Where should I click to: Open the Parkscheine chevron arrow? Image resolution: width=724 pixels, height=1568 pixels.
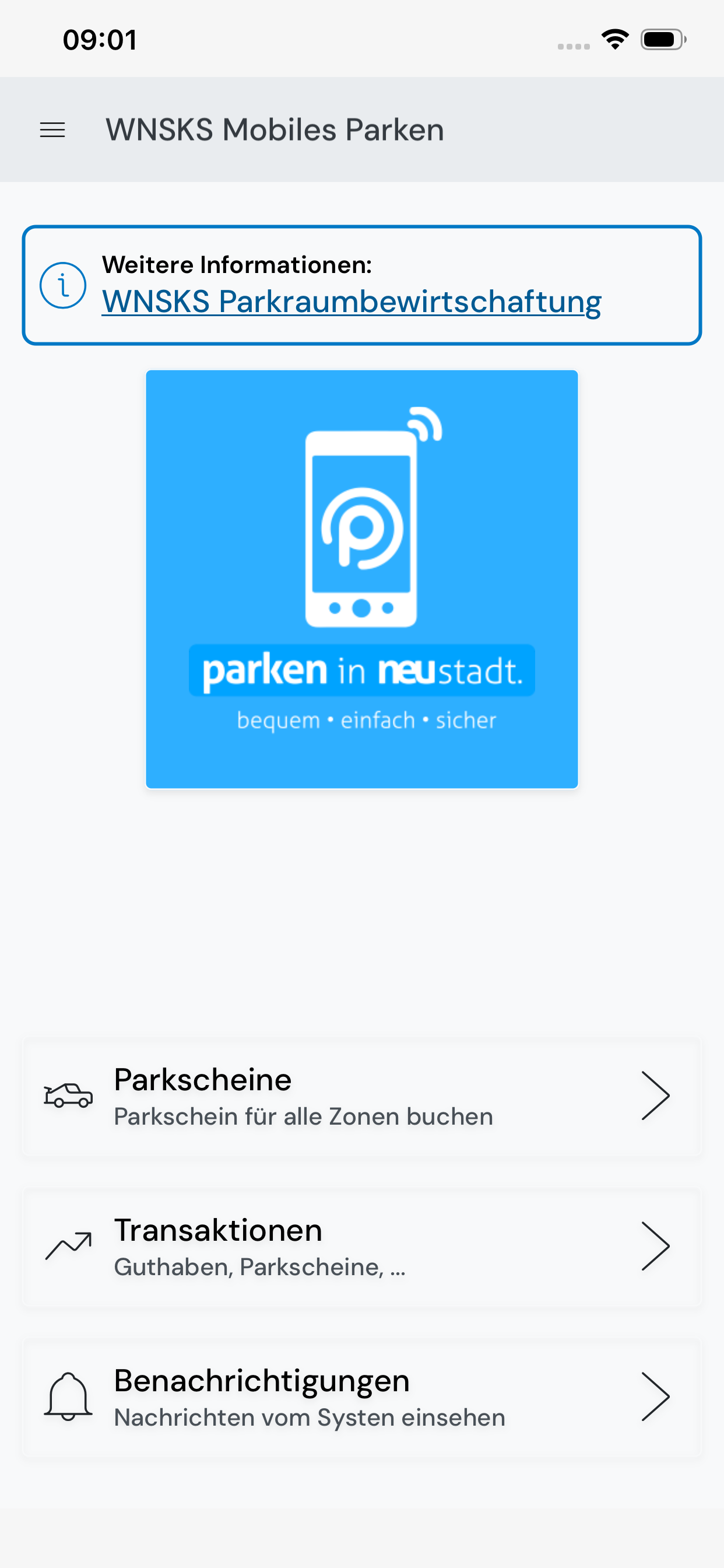tap(655, 1094)
